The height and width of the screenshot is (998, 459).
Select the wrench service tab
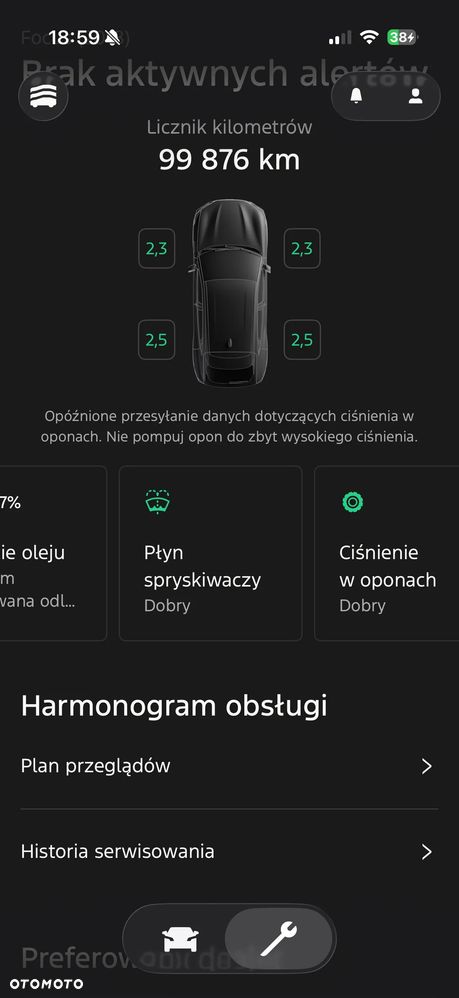point(279,939)
